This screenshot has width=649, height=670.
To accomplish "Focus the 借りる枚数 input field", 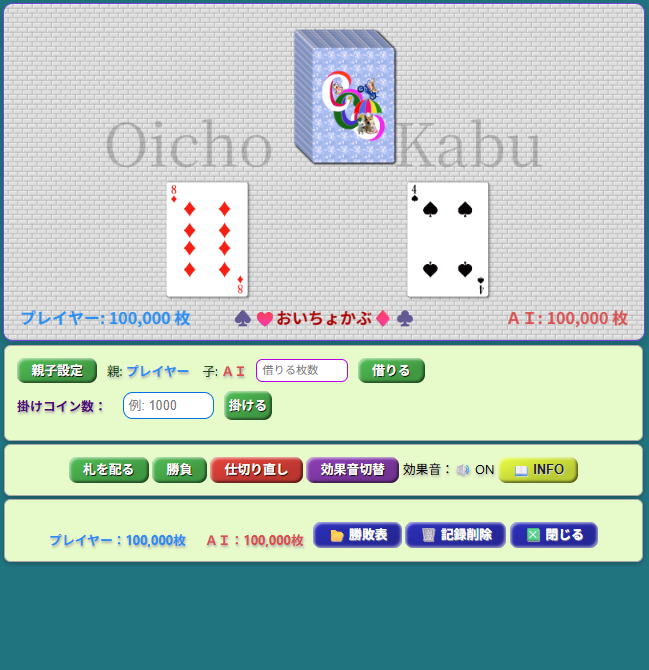I will [302, 370].
